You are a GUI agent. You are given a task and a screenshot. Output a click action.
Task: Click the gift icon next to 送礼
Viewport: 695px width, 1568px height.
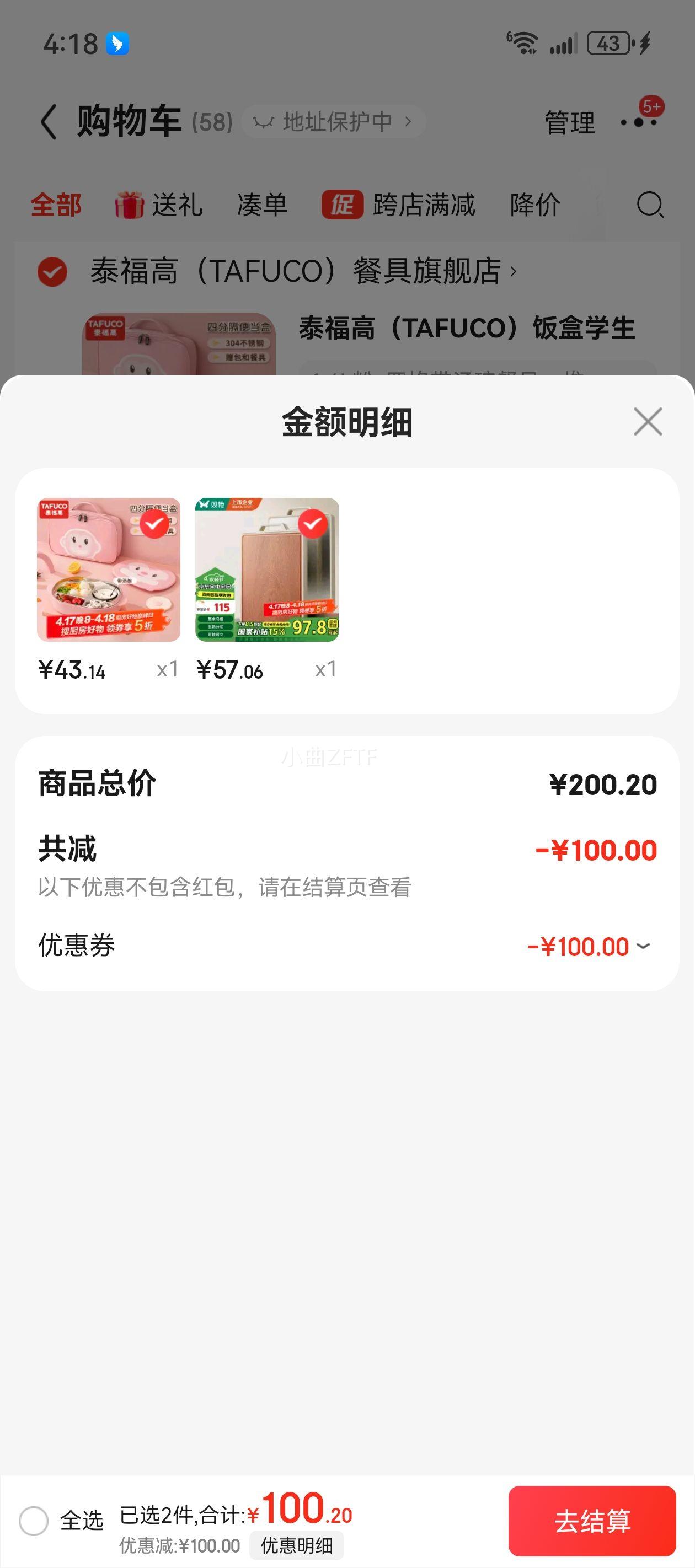pos(126,206)
